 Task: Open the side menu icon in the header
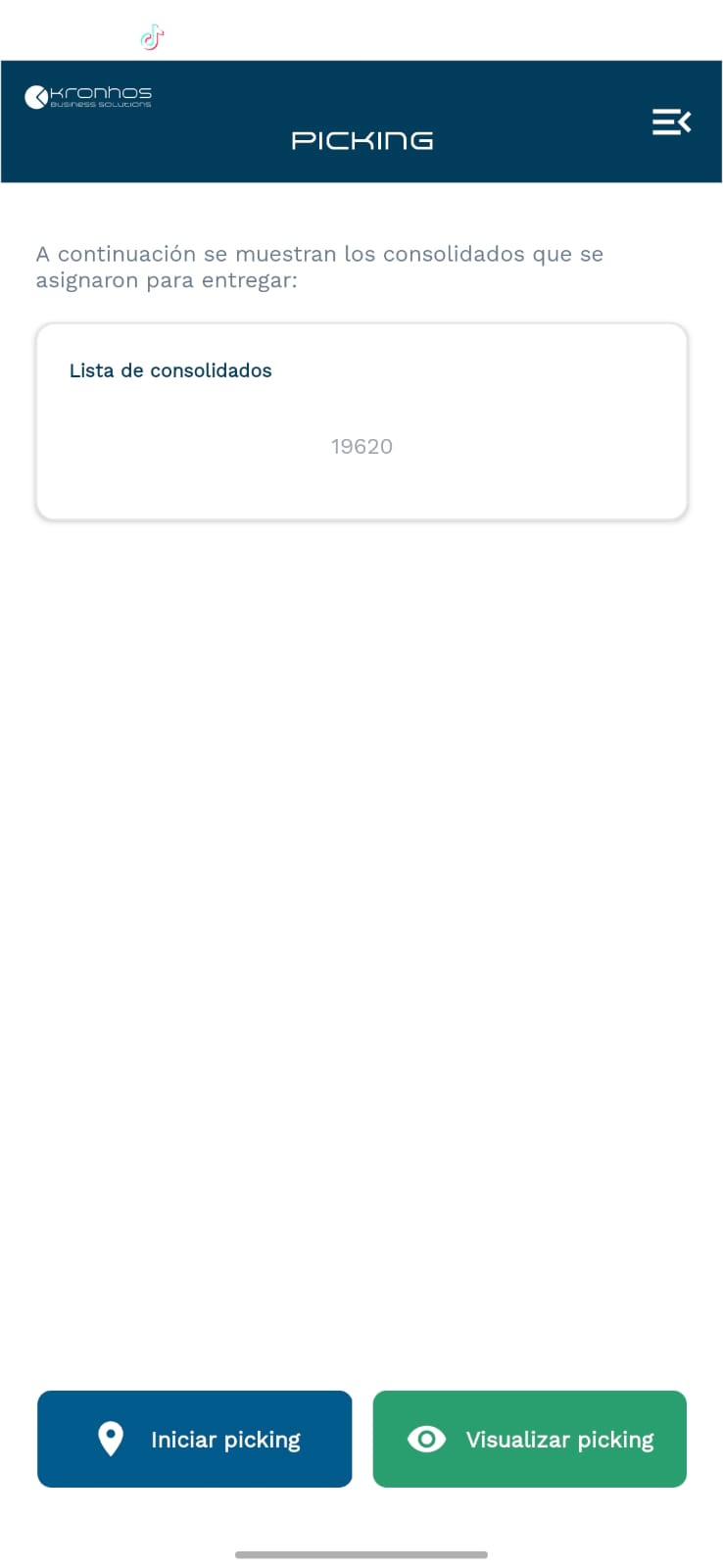coord(671,122)
